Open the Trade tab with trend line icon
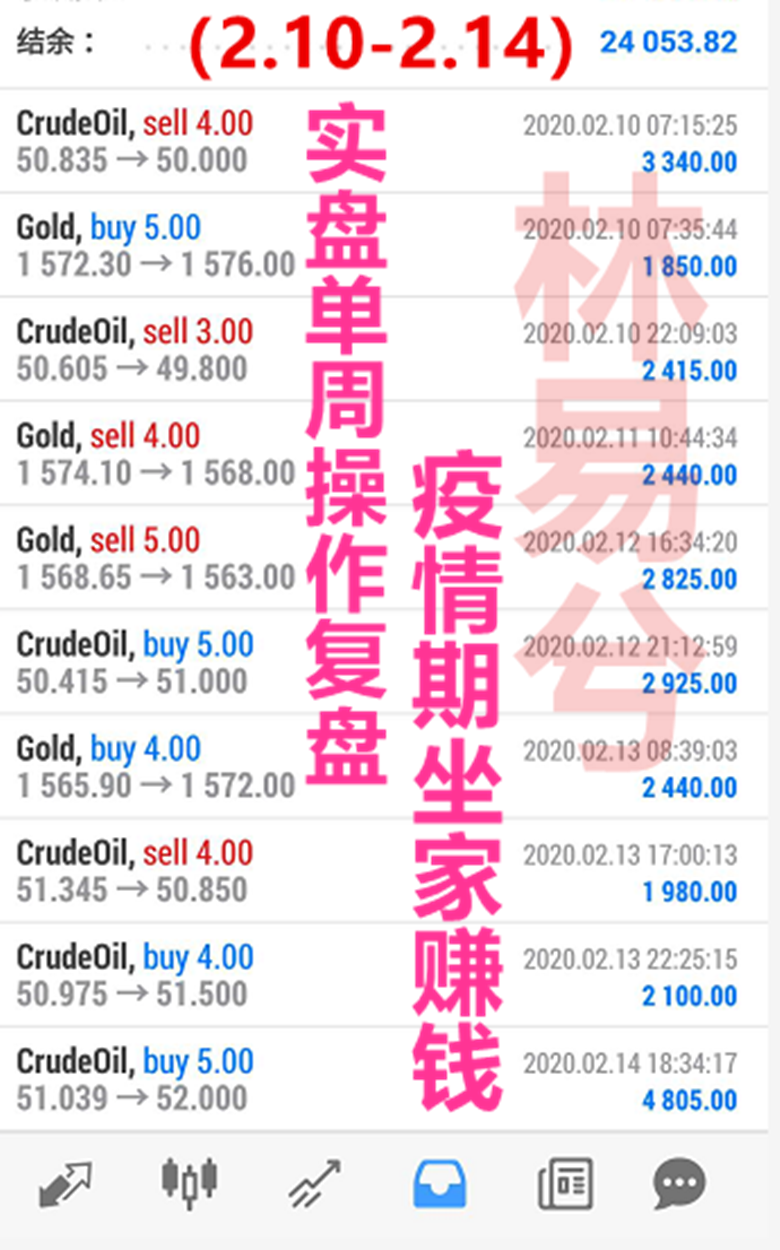 [x=315, y=1184]
